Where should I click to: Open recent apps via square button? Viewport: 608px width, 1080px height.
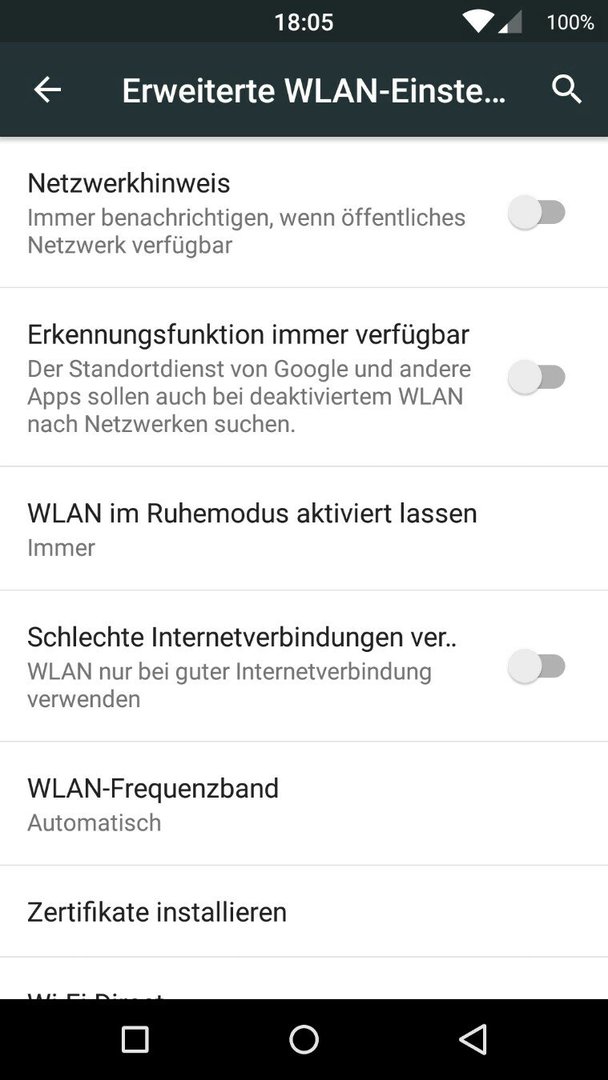click(x=135, y=1039)
